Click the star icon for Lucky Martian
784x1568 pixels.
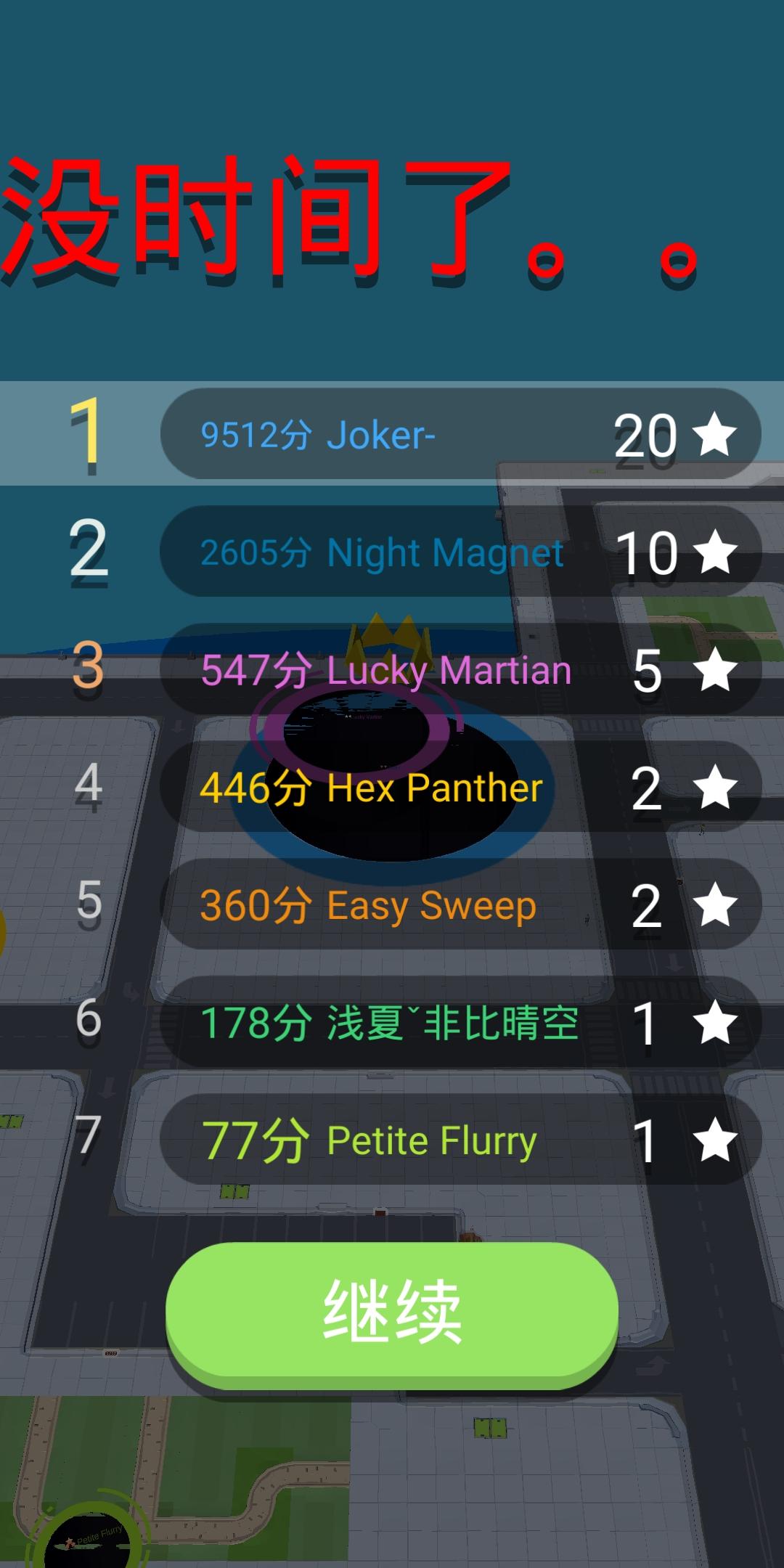715,669
